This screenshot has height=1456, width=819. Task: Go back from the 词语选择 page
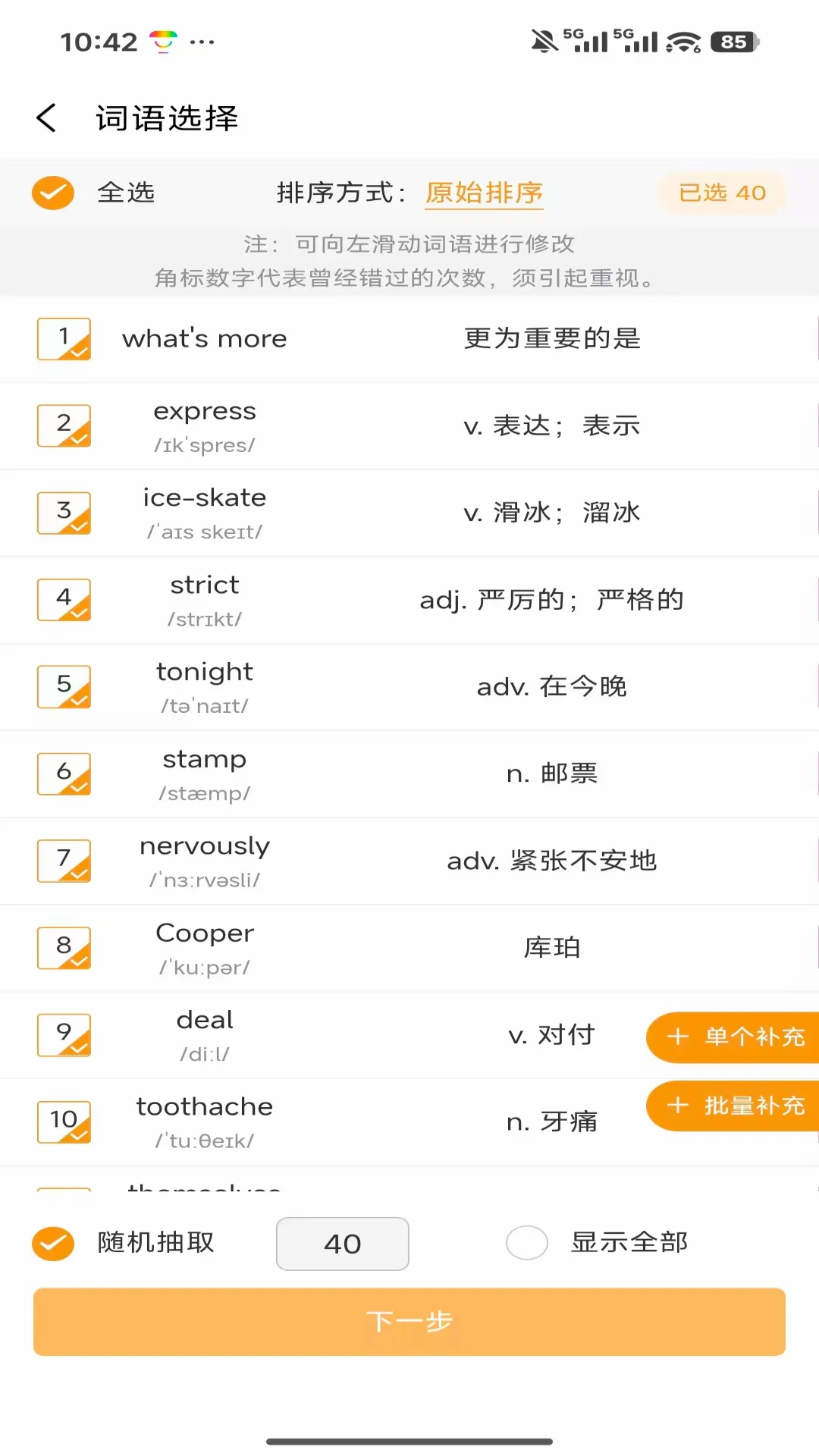click(46, 118)
